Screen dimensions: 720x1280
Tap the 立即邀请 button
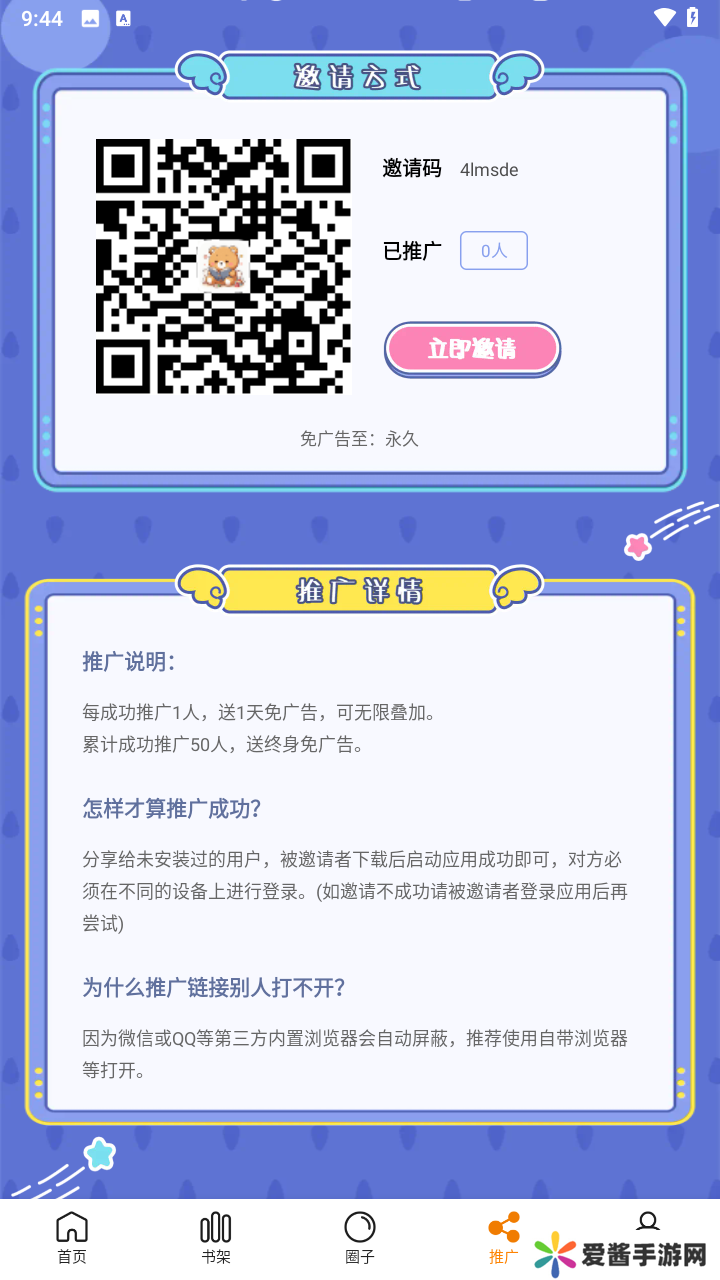pos(472,349)
